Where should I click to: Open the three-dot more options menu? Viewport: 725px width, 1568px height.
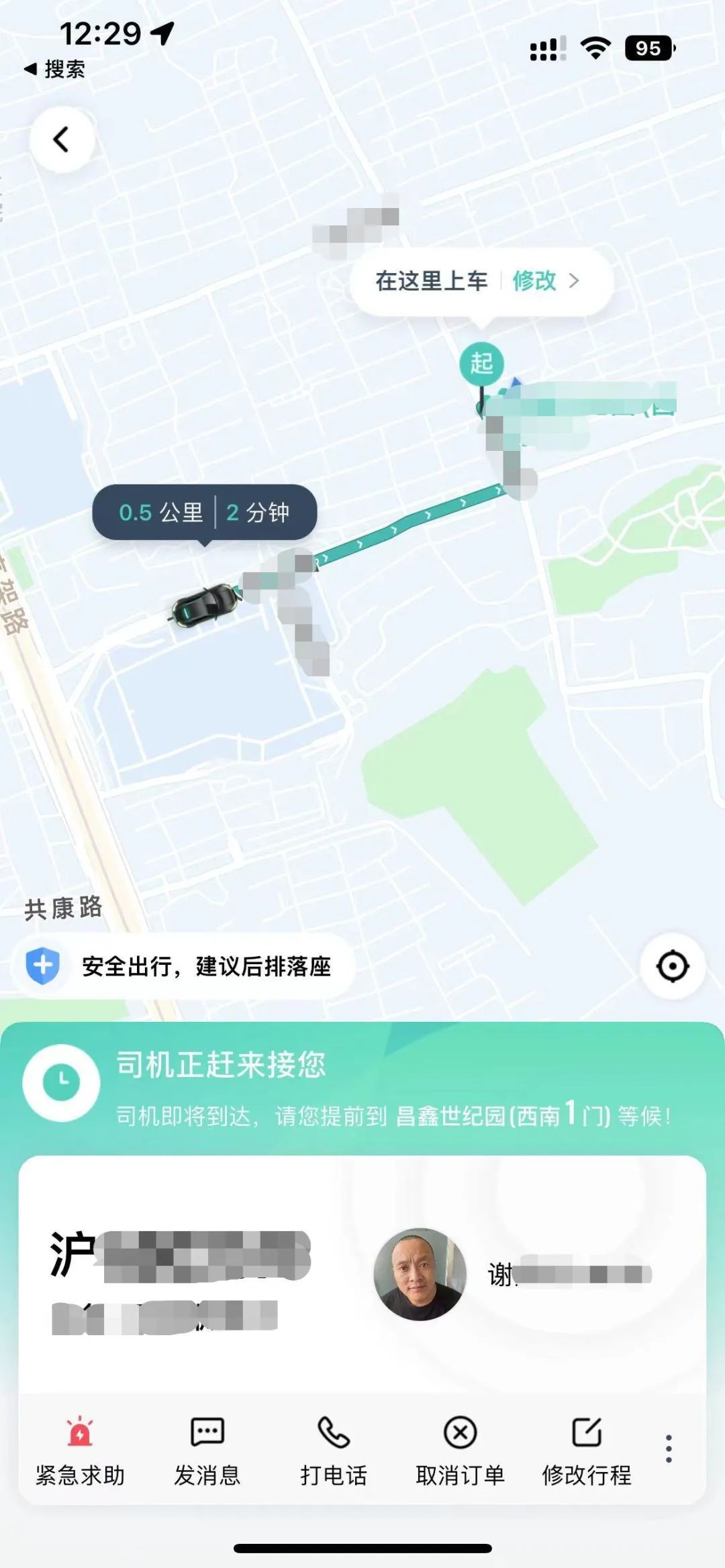[669, 1449]
